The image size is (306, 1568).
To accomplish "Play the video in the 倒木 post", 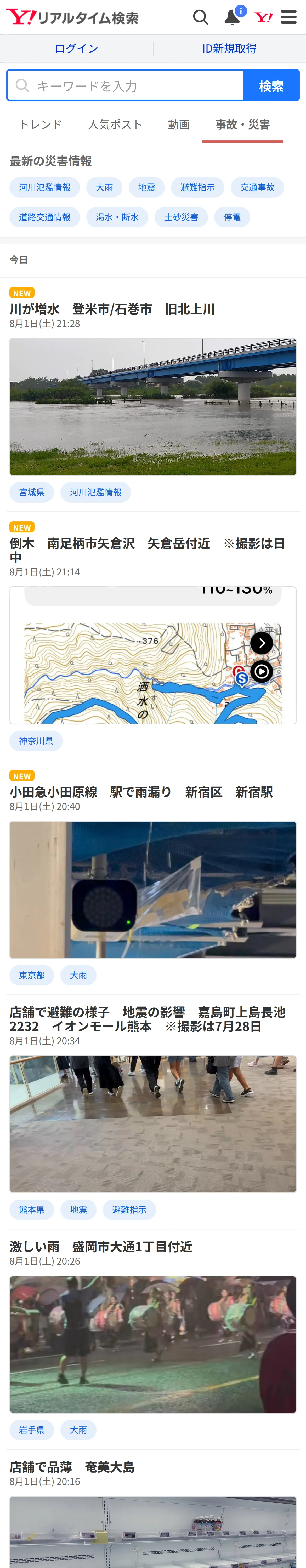I will (262, 671).
